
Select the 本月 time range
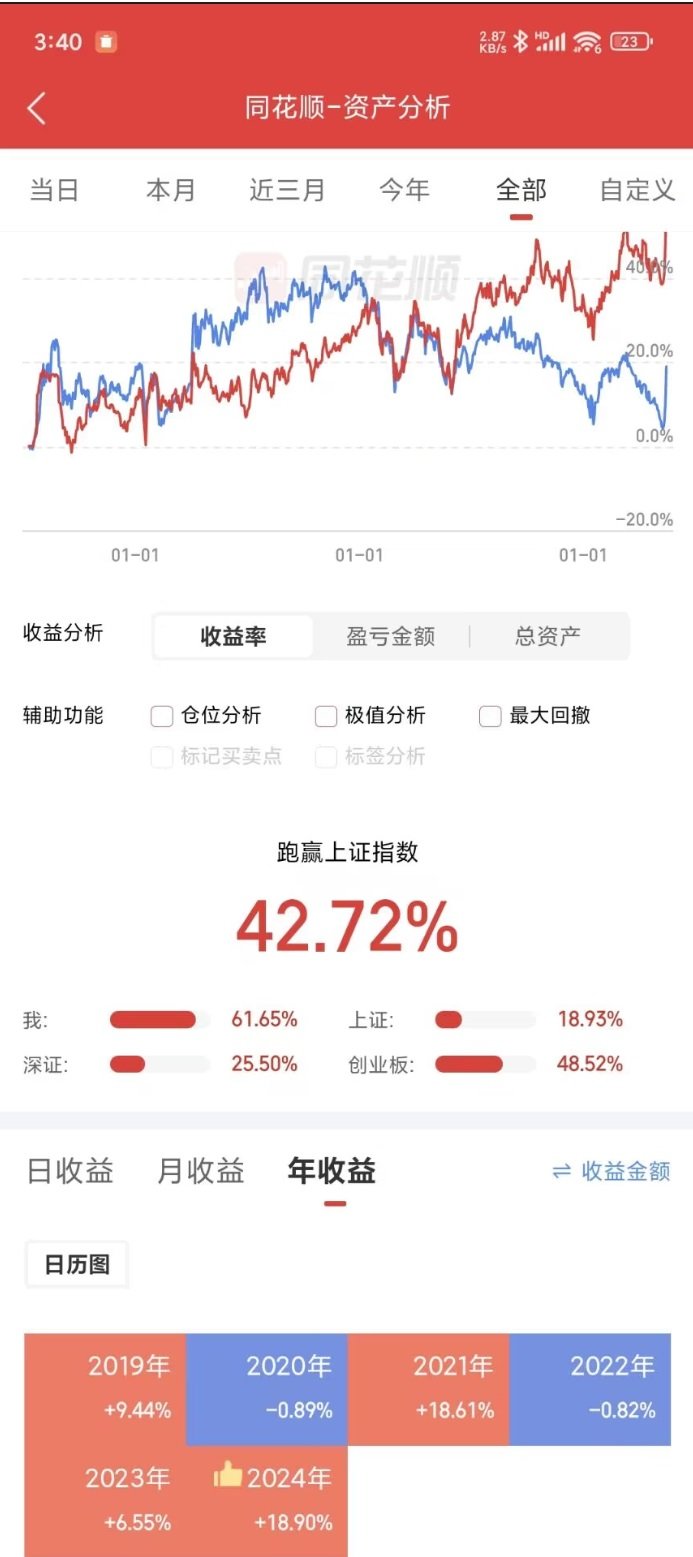pyautogui.click(x=171, y=190)
